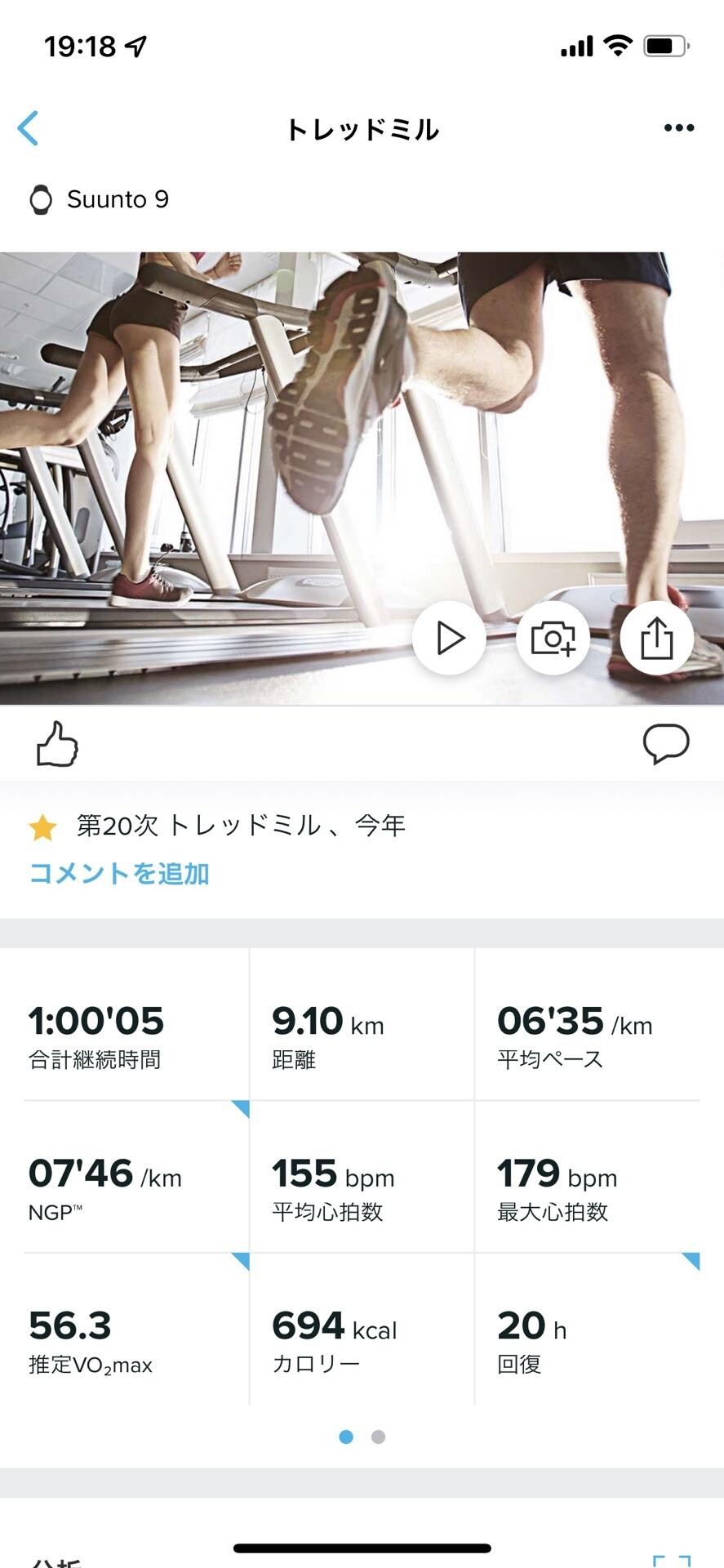Play the workout video

[x=449, y=638]
